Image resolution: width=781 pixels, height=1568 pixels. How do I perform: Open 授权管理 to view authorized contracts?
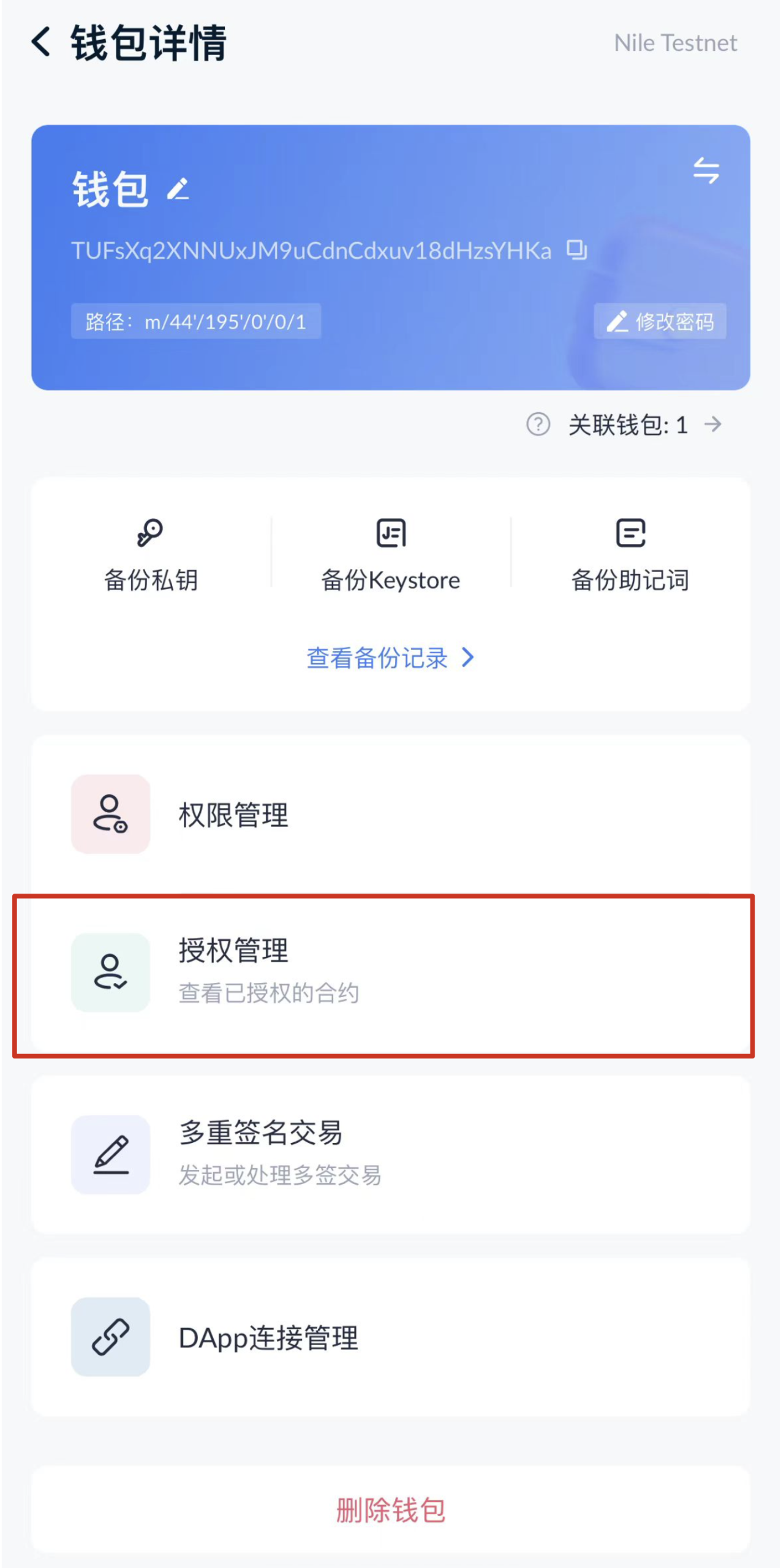(x=390, y=973)
